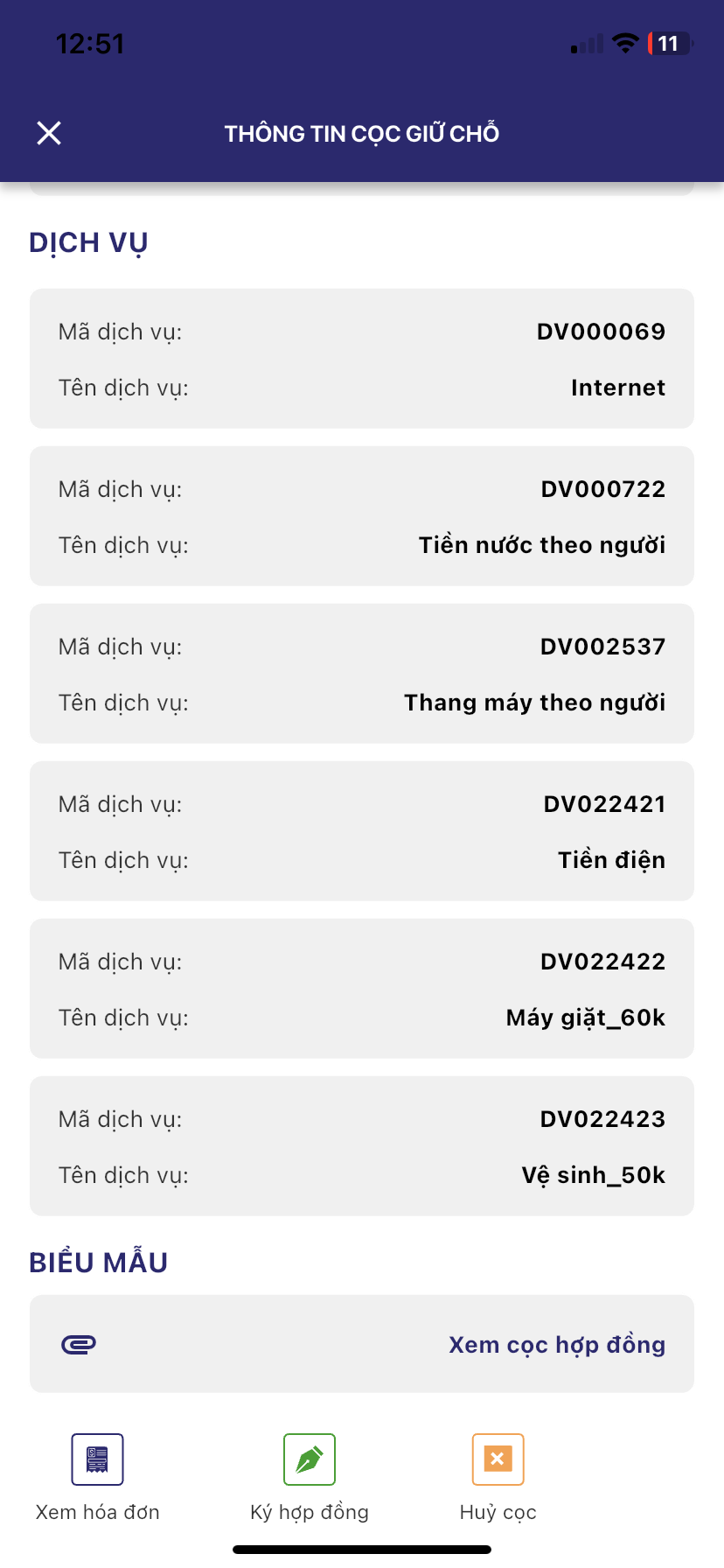Open the Xem cọc hợp đồng link

[556, 1344]
